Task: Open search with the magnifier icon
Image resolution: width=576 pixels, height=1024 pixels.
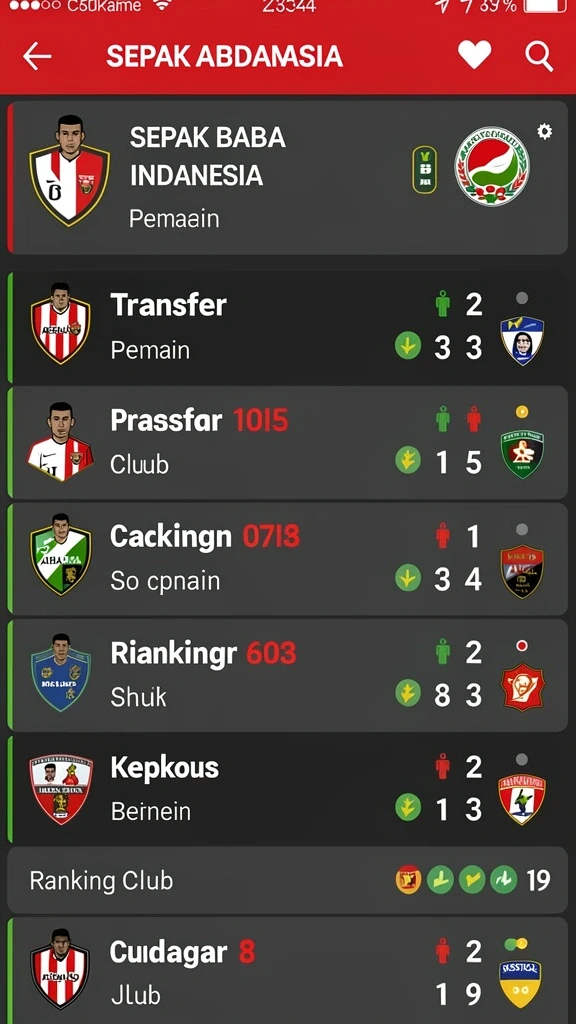Action: coord(539,57)
